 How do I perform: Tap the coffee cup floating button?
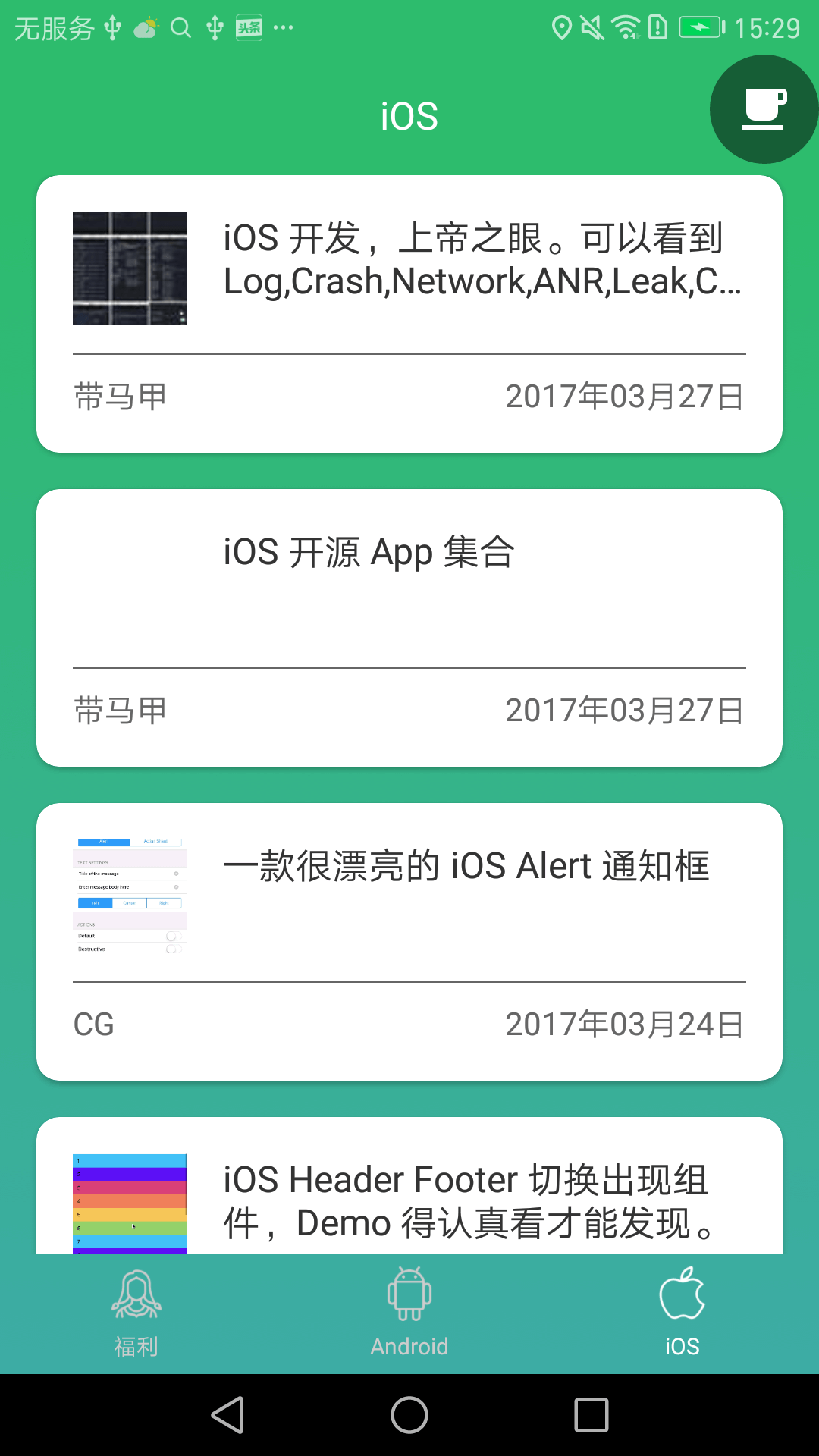tap(763, 109)
